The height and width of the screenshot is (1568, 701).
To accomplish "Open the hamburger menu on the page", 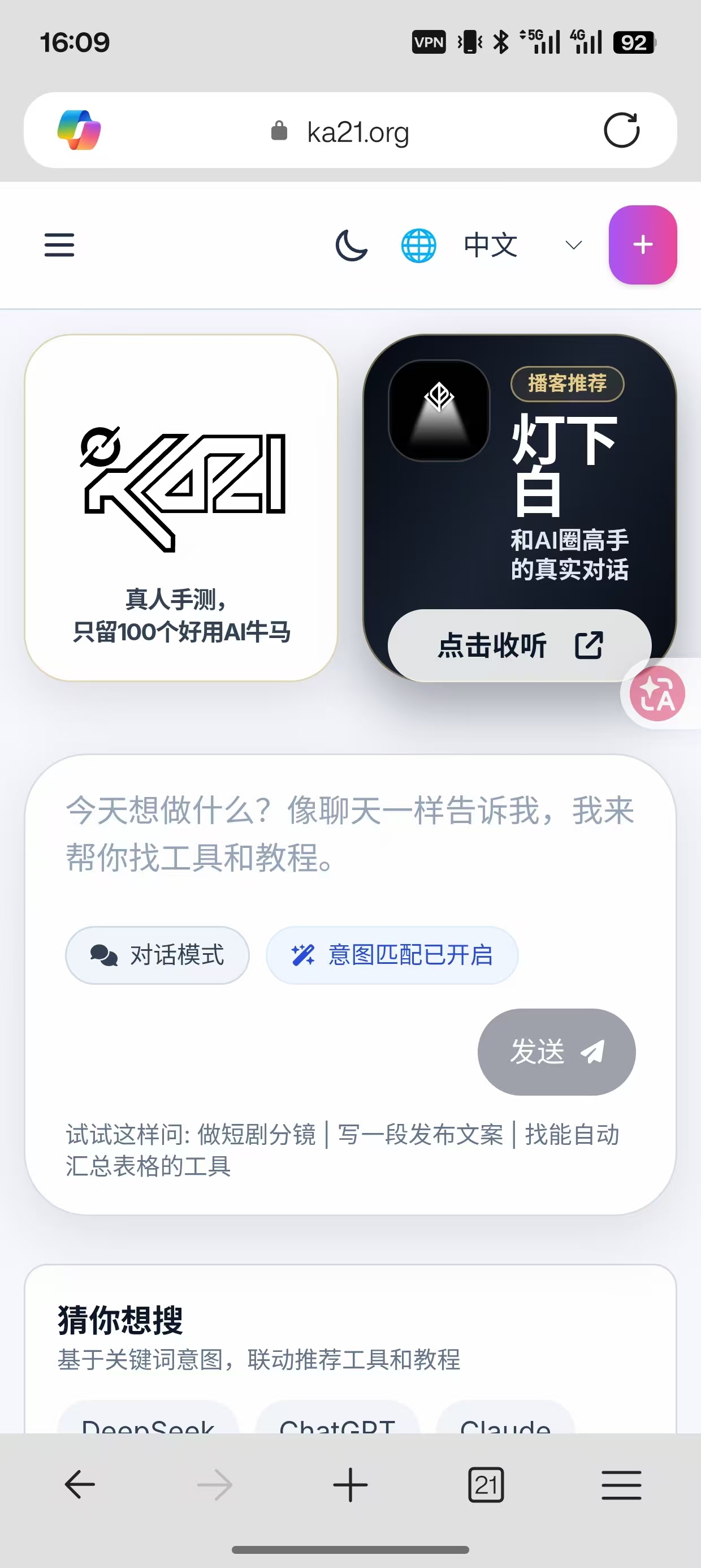I will pos(59,245).
